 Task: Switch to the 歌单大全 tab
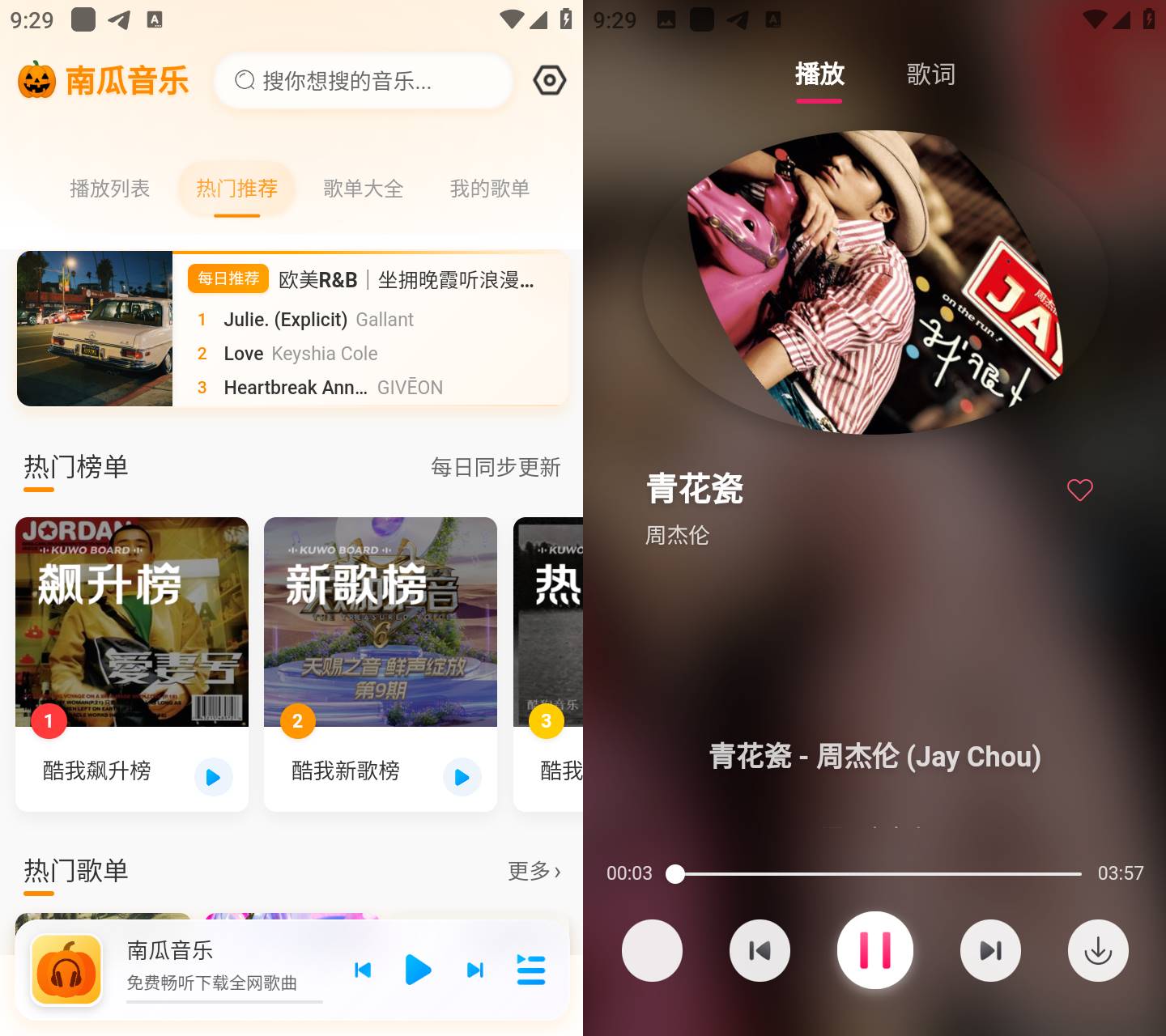pyautogui.click(x=363, y=189)
